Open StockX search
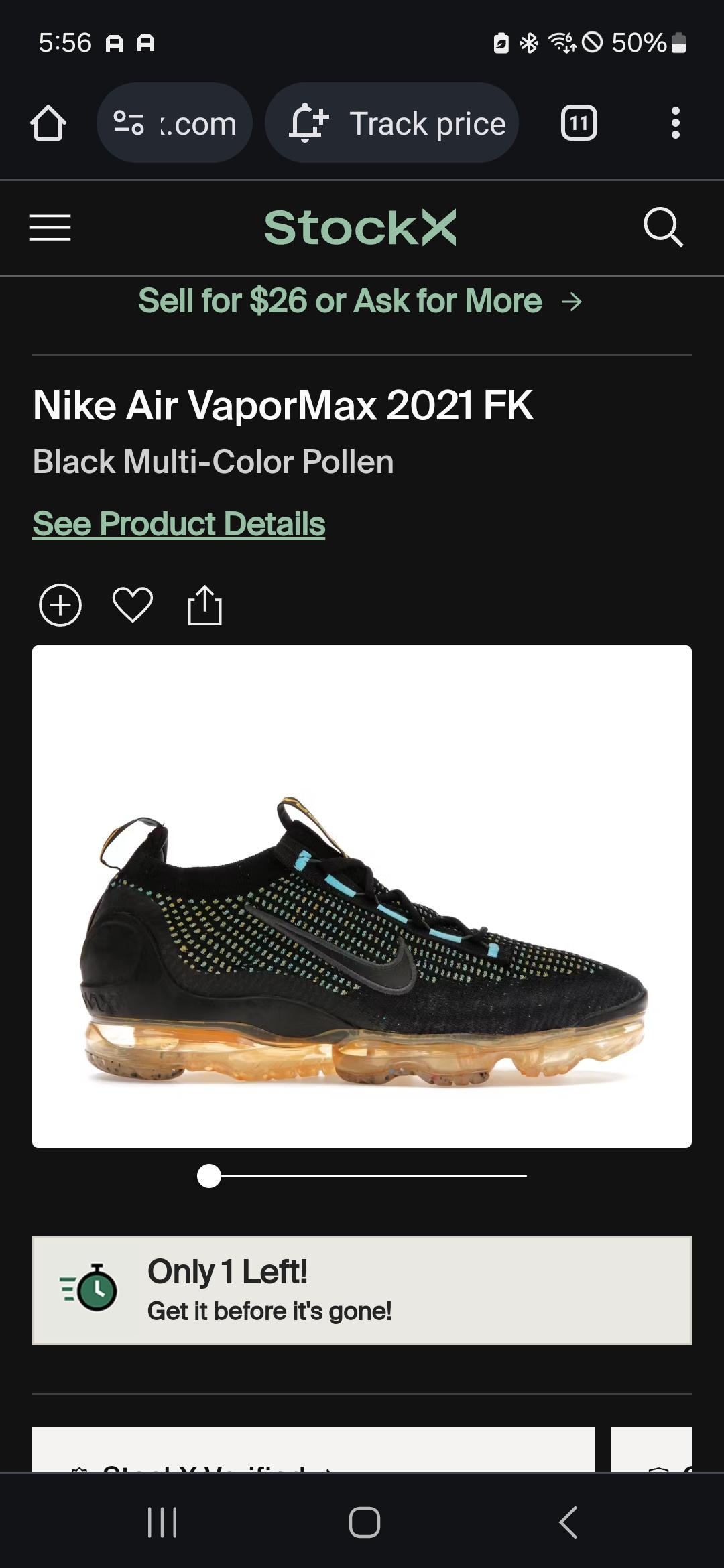724x1568 pixels. 663,228
